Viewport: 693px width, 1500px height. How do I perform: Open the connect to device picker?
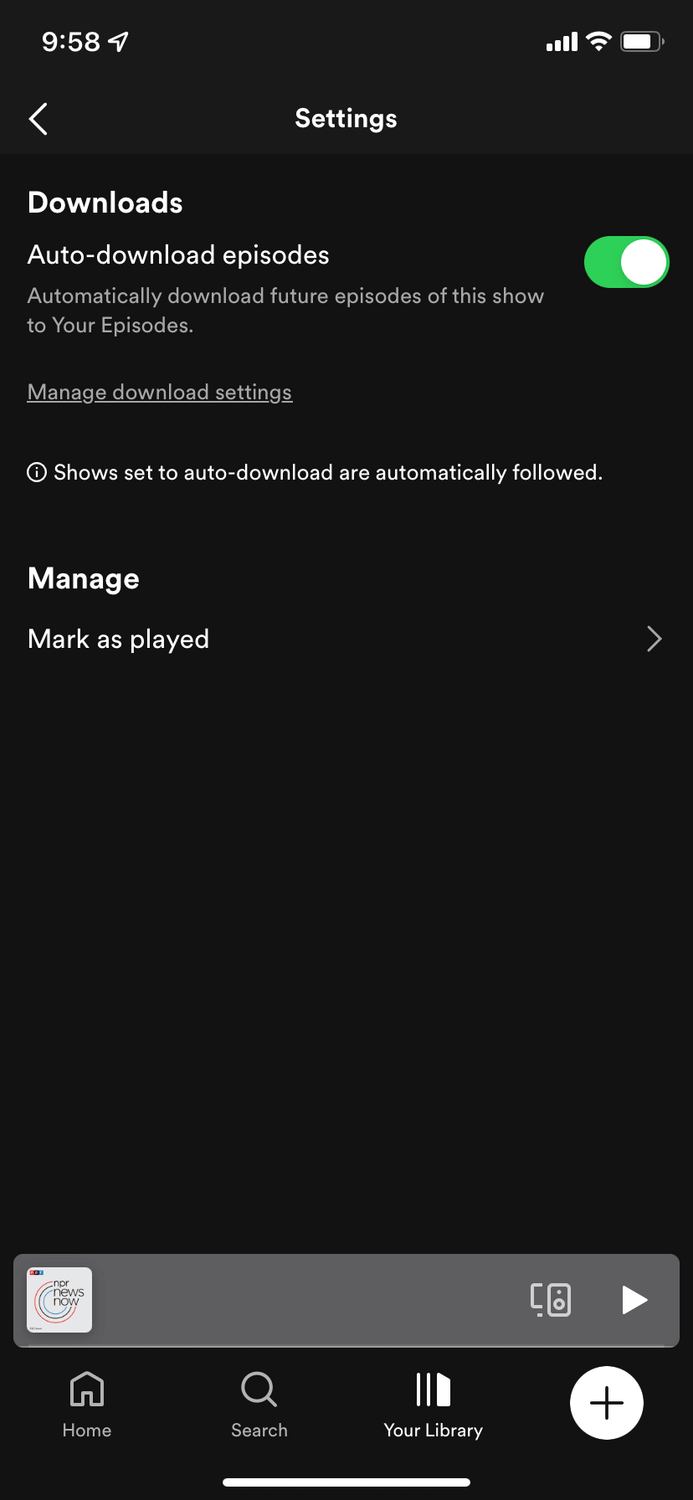point(550,1300)
